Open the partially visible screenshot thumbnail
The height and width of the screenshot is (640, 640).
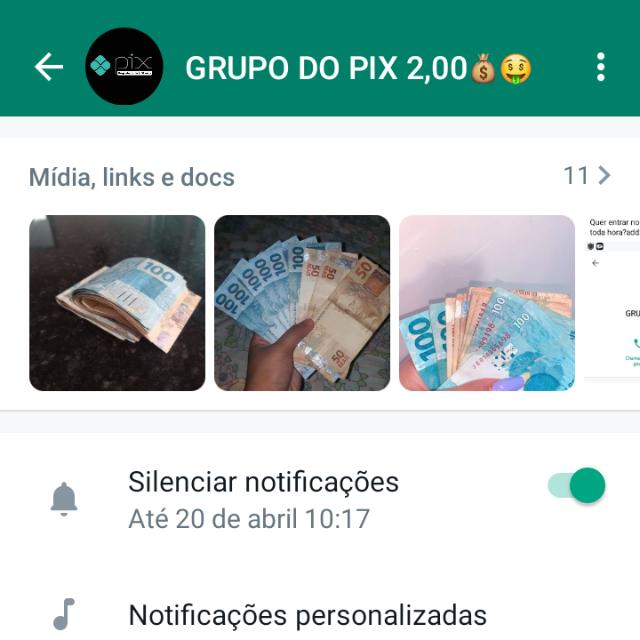pyautogui.click(x=612, y=303)
